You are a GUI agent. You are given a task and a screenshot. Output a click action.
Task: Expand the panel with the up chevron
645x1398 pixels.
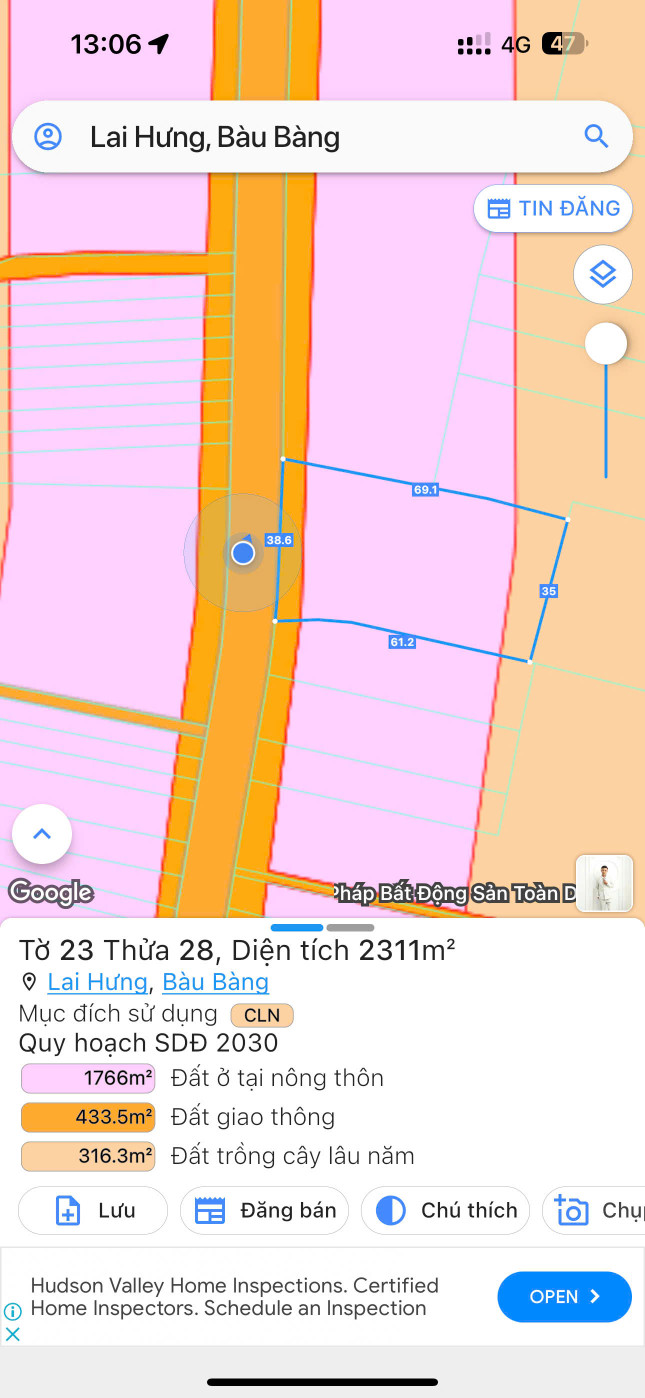[42, 834]
